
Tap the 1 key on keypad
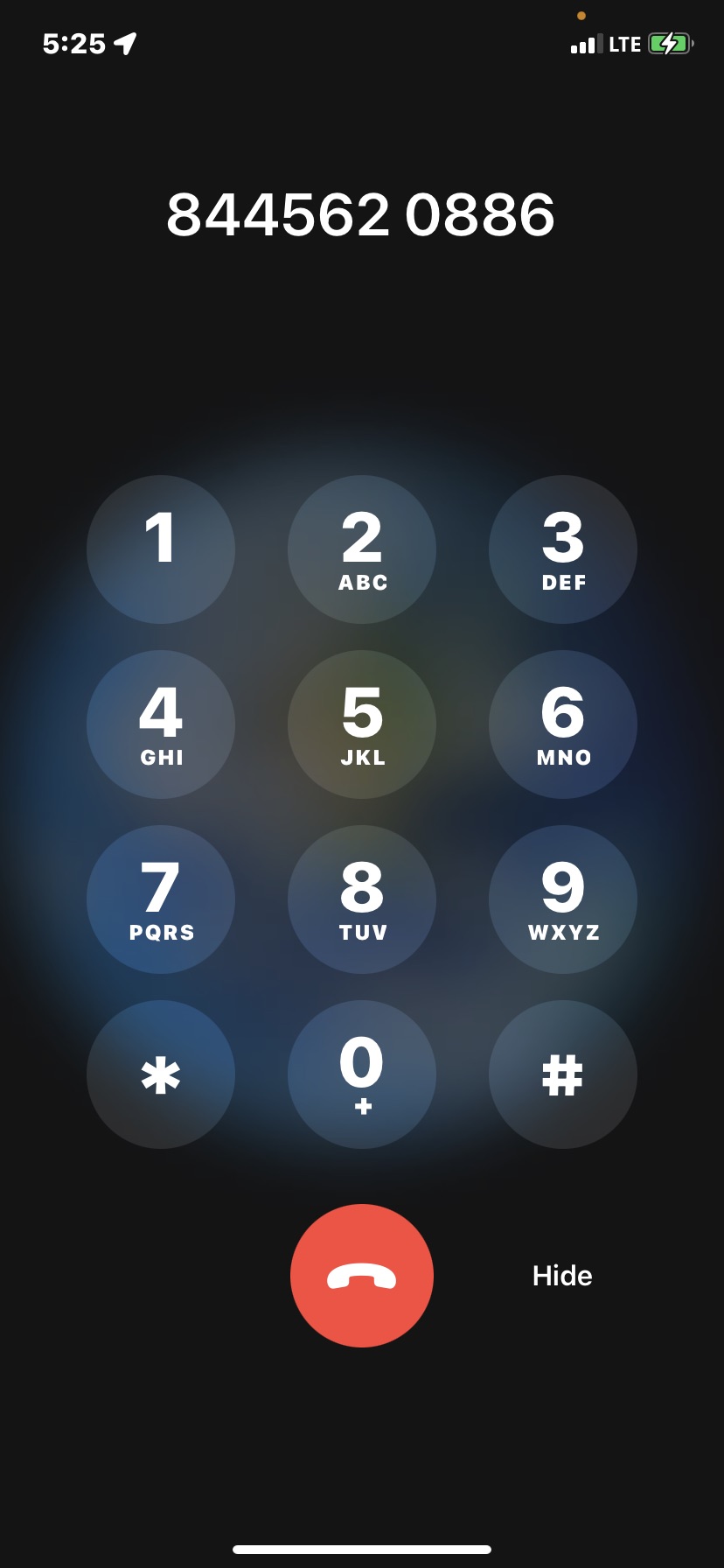[x=161, y=549]
